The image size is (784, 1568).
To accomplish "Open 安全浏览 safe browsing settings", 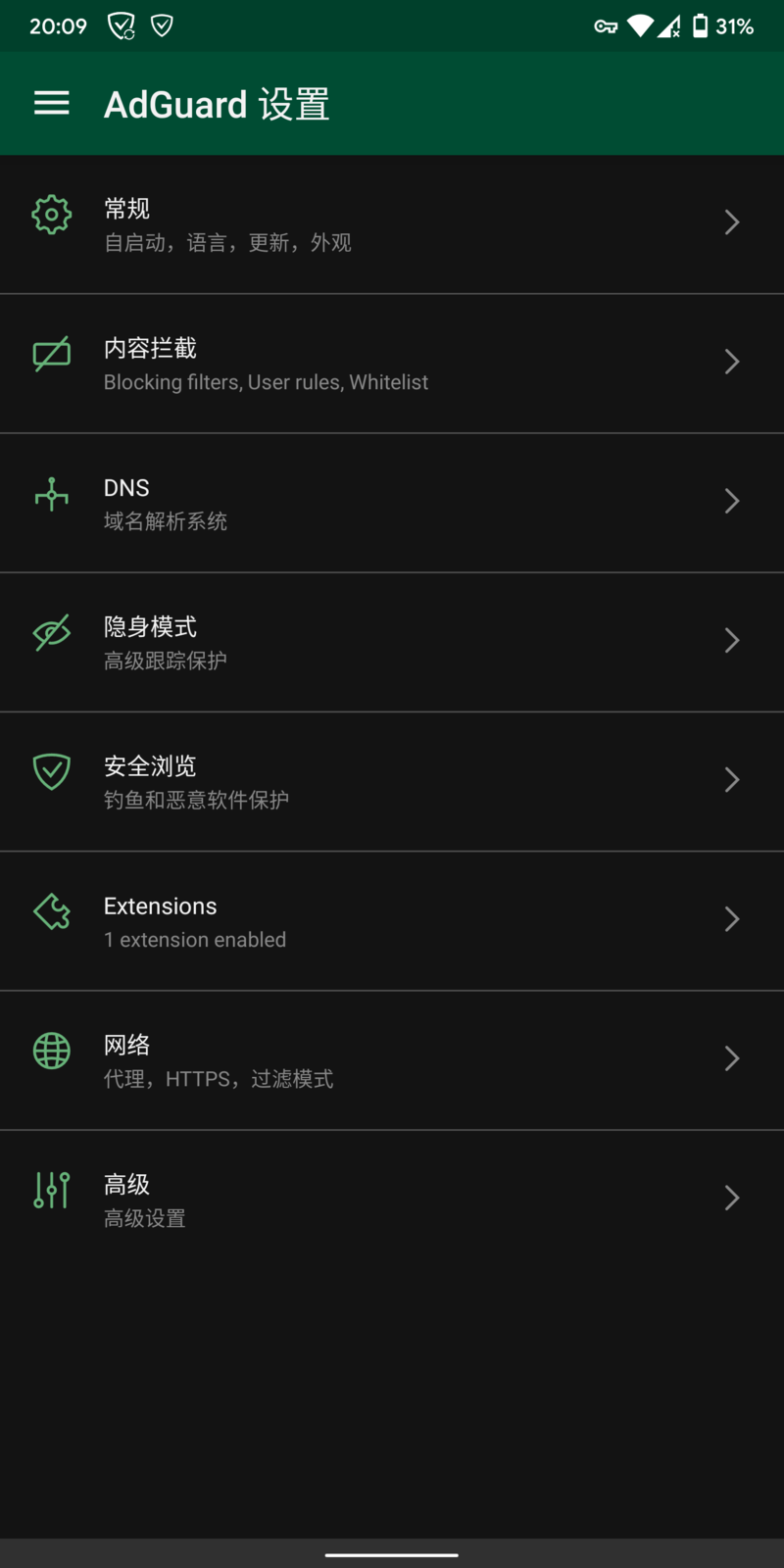I will [x=392, y=781].
